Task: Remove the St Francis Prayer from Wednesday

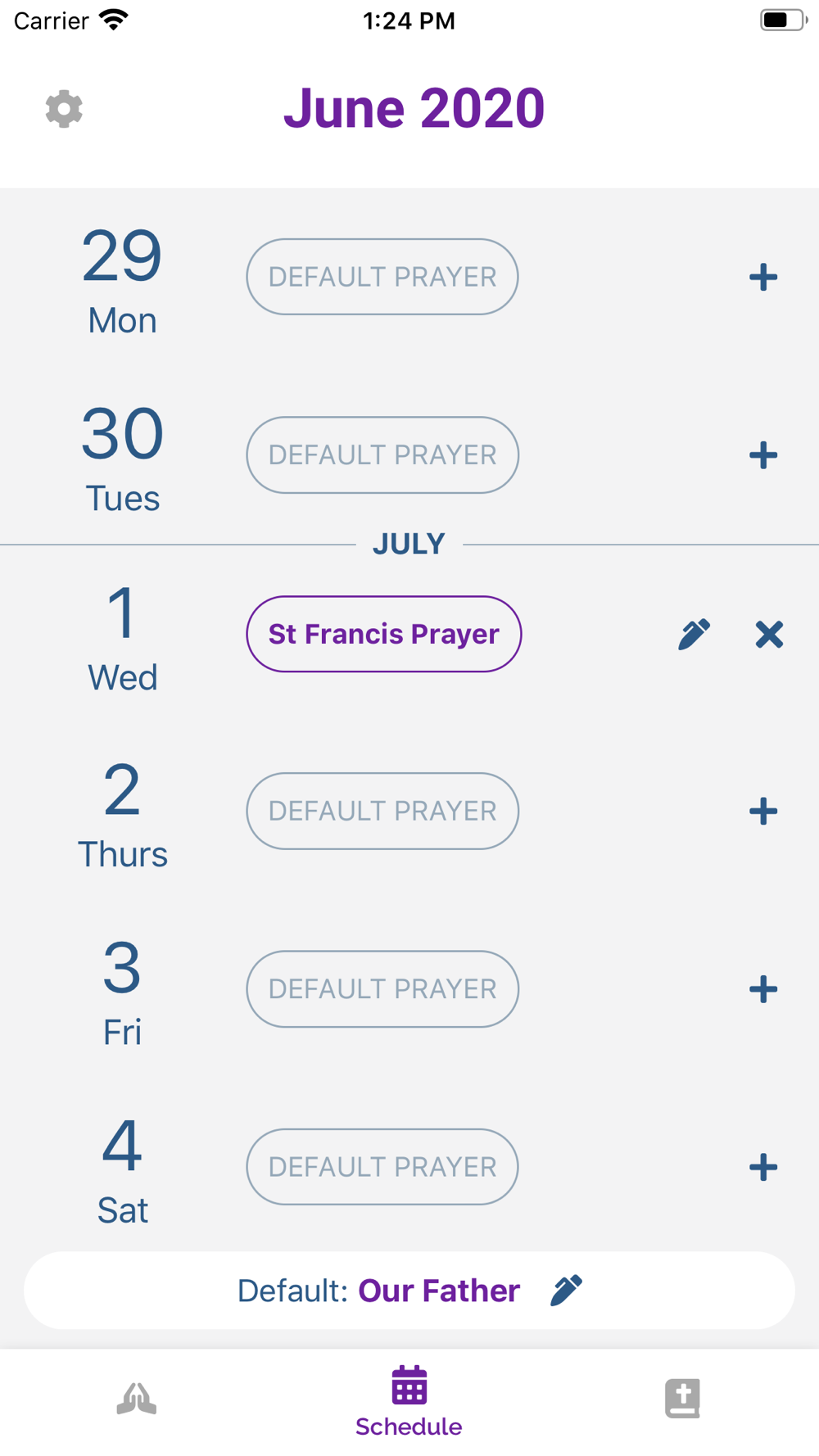Action: (x=769, y=634)
